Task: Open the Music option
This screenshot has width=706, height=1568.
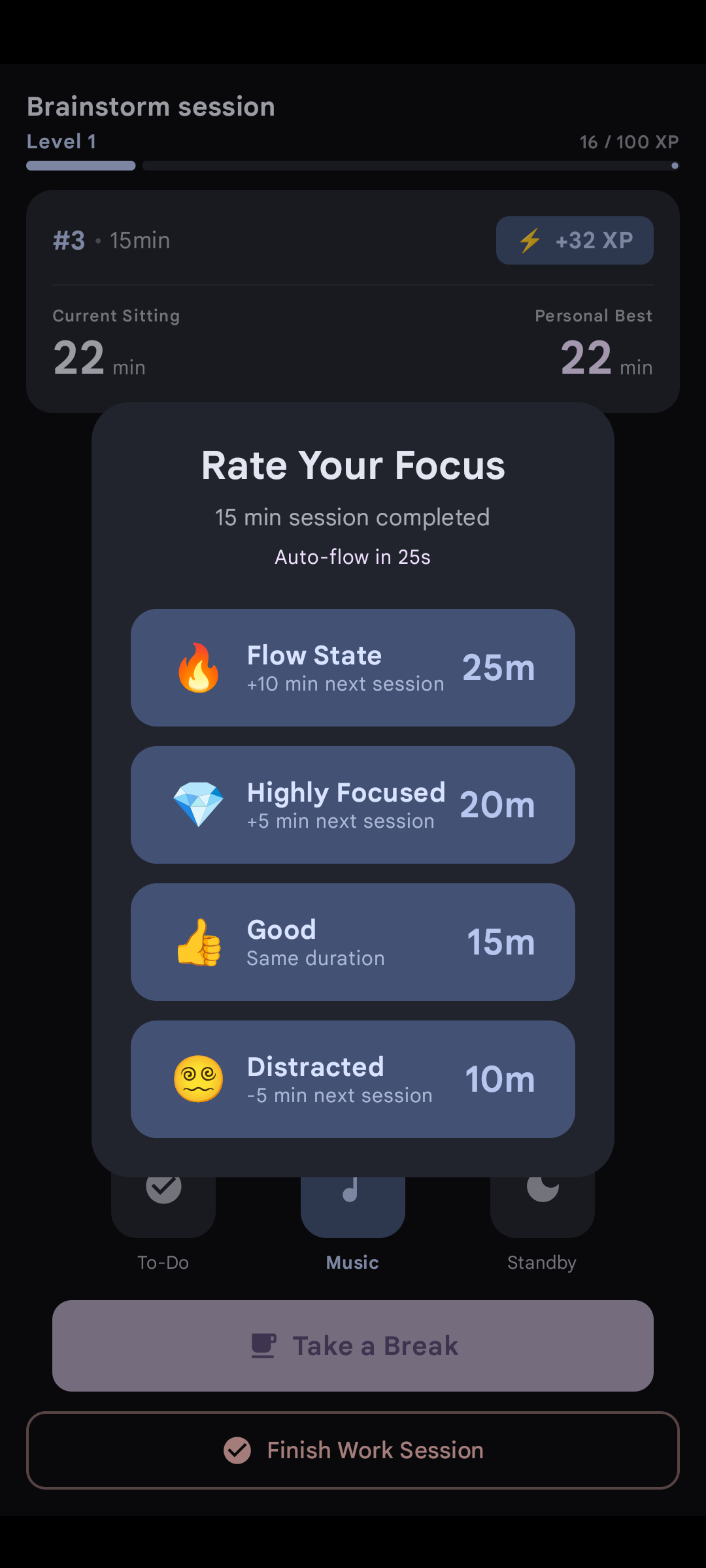Action: [x=353, y=1209]
